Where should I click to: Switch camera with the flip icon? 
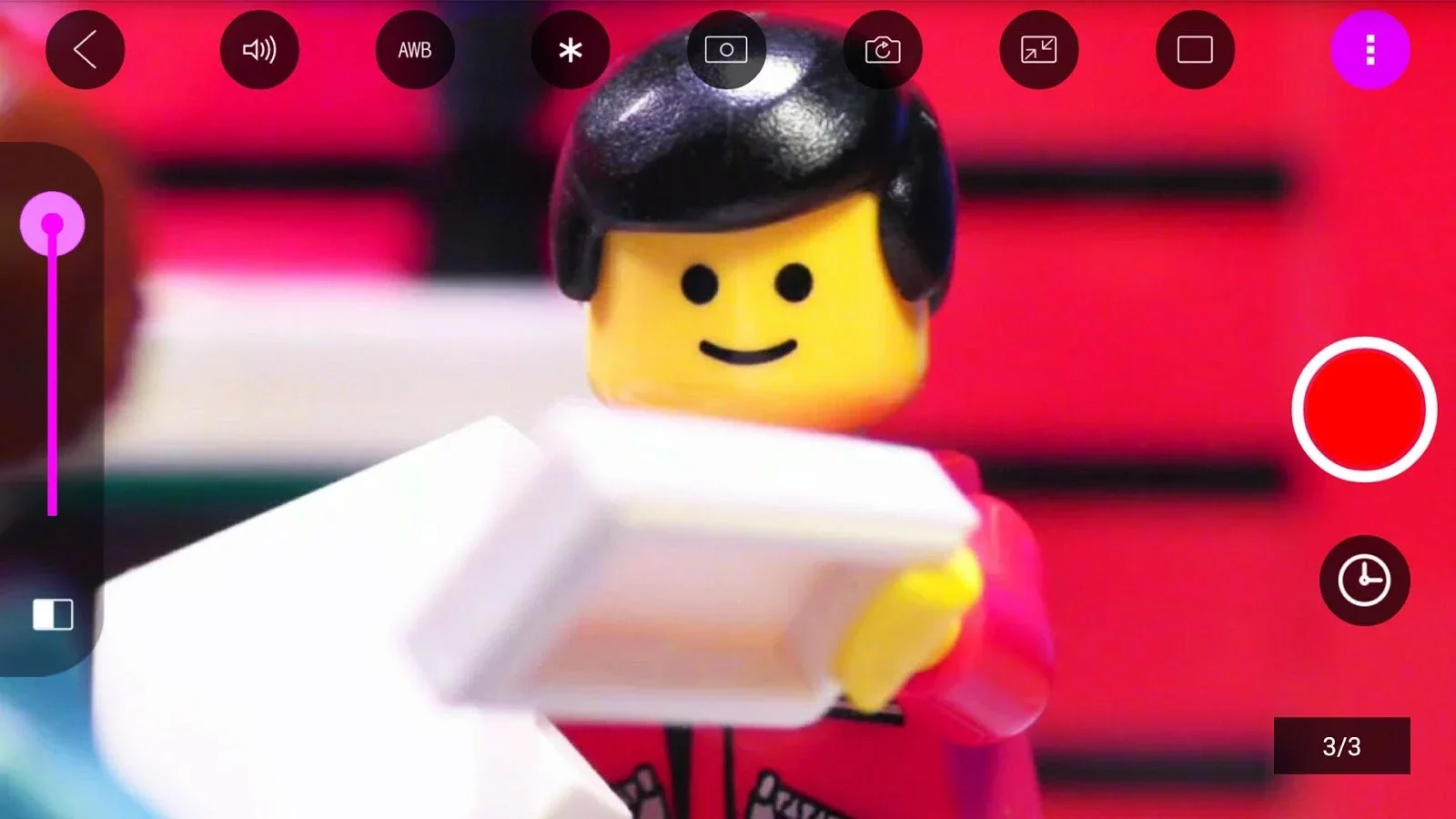pos(883,50)
